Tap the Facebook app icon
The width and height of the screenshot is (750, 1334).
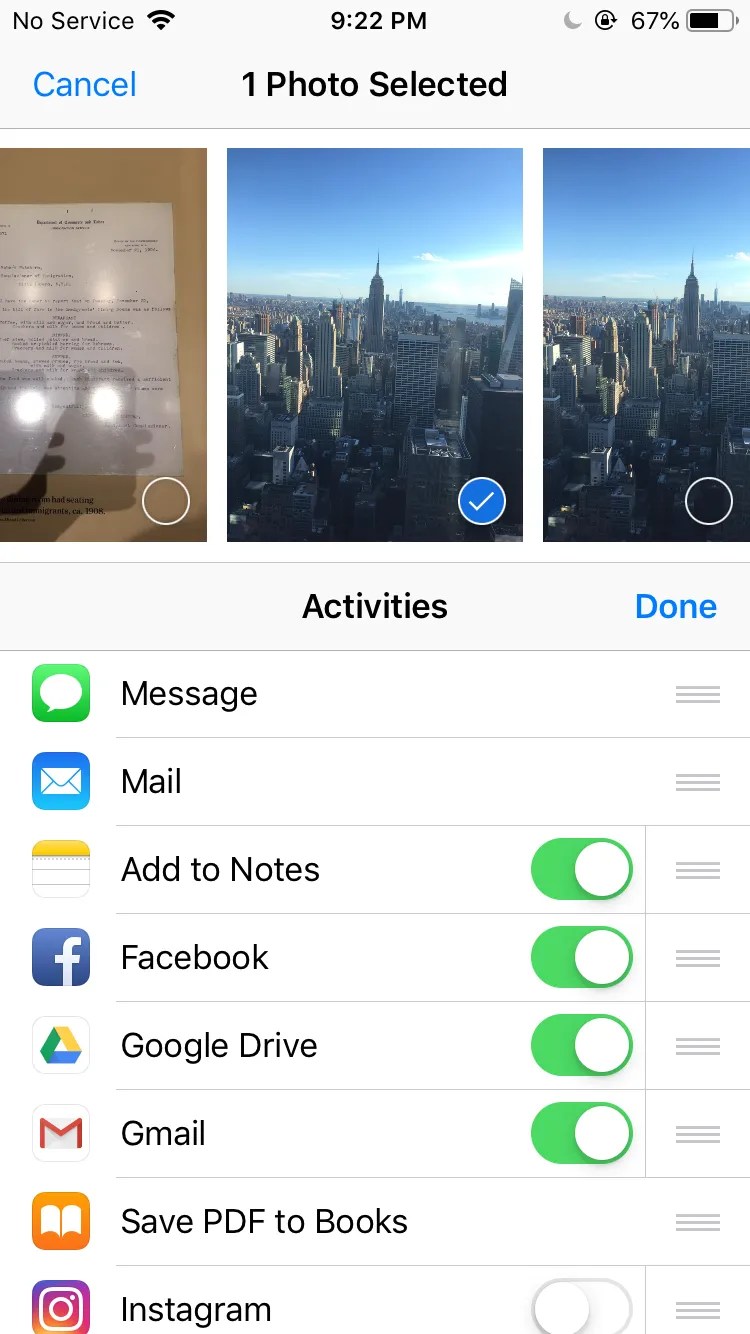point(60,957)
